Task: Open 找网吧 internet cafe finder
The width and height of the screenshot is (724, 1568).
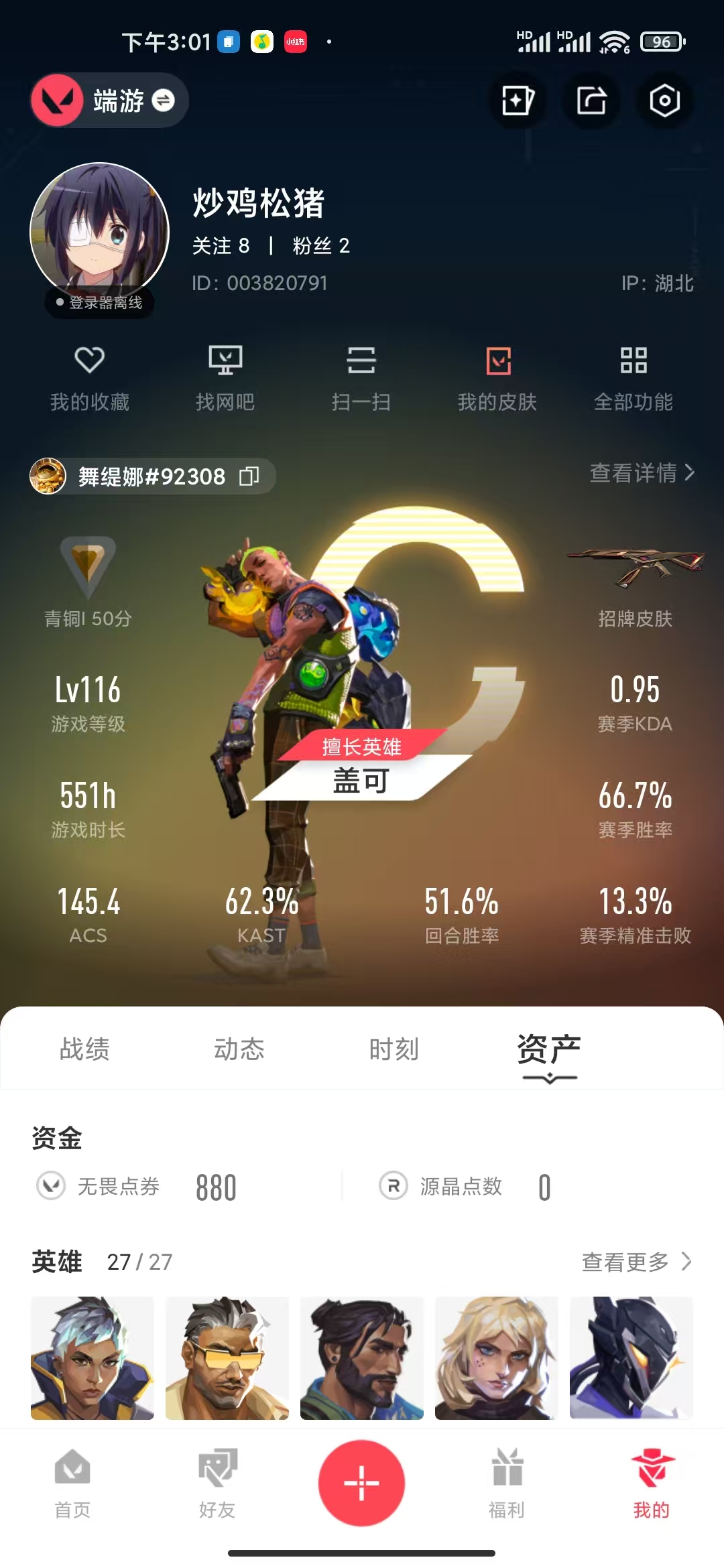Action: click(x=225, y=379)
